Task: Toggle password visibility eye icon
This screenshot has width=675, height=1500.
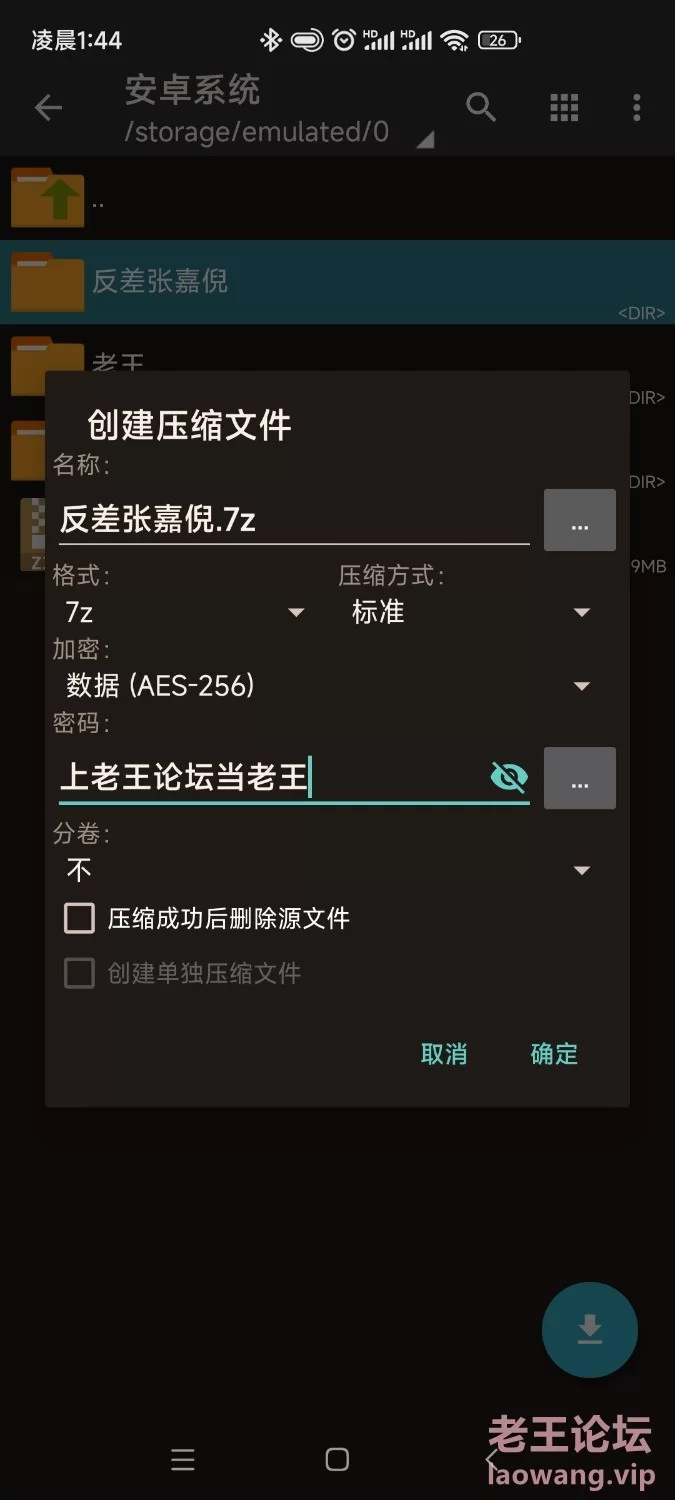Action: click(509, 777)
